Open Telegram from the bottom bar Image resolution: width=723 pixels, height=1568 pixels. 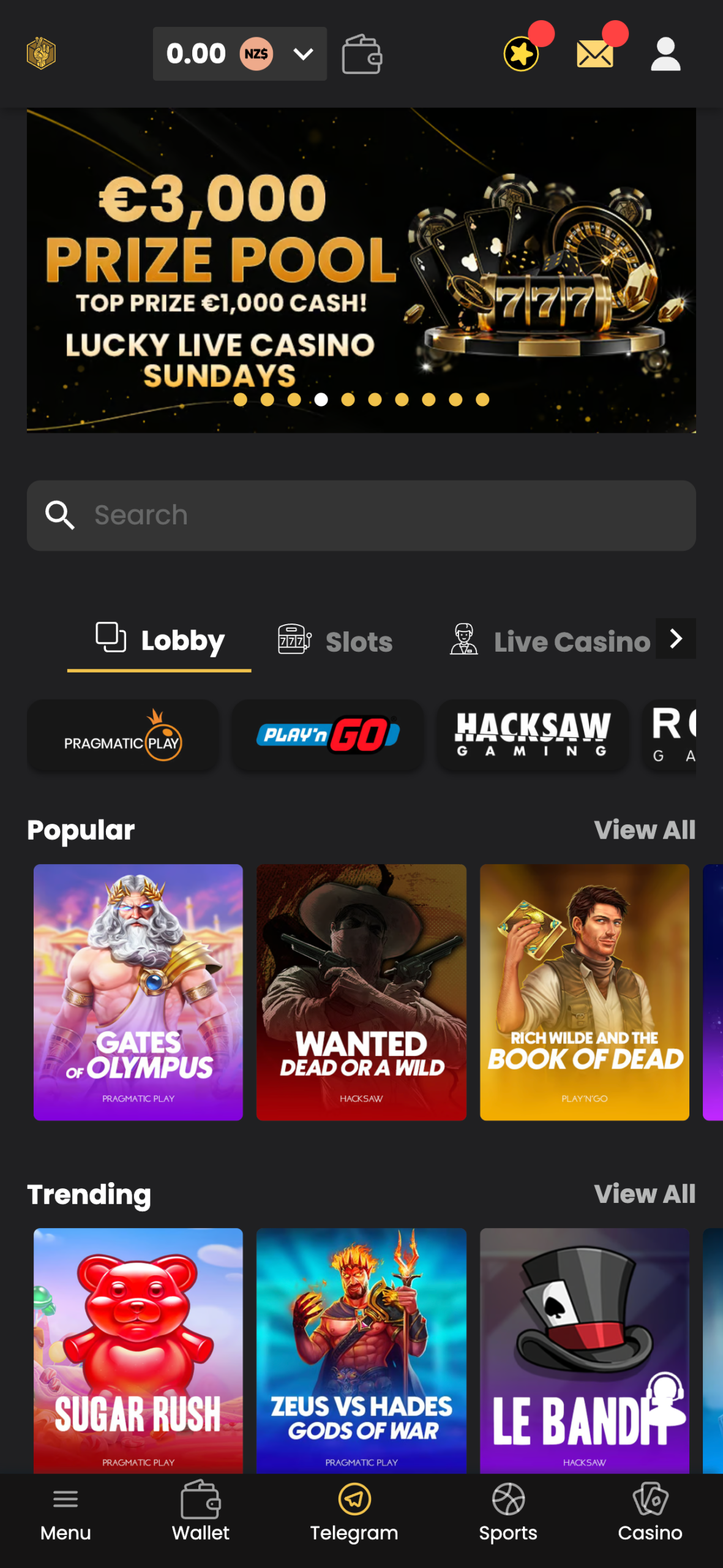[x=354, y=1512]
